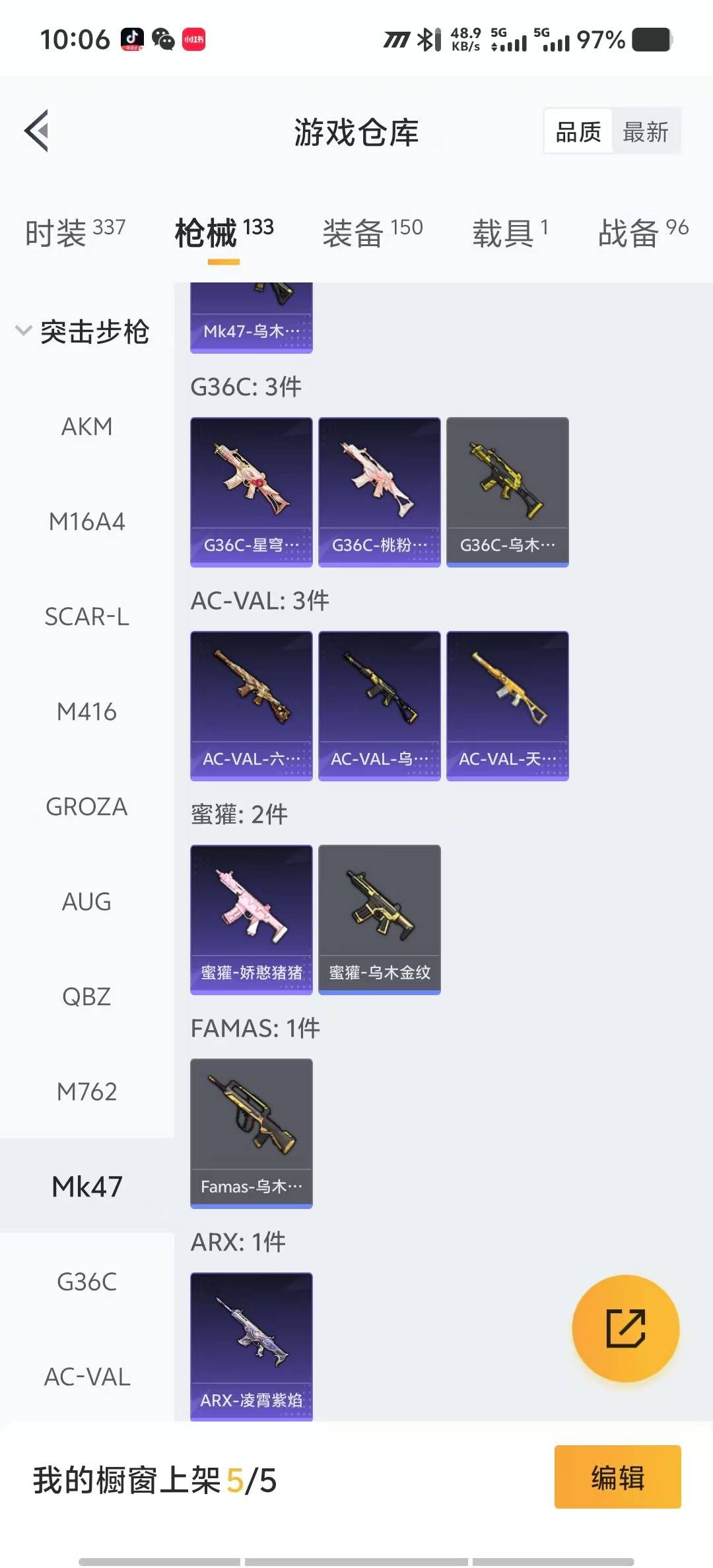This screenshot has height=1568, width=713.
Task: Jump to the GROZA section
Action: point(86,806)
